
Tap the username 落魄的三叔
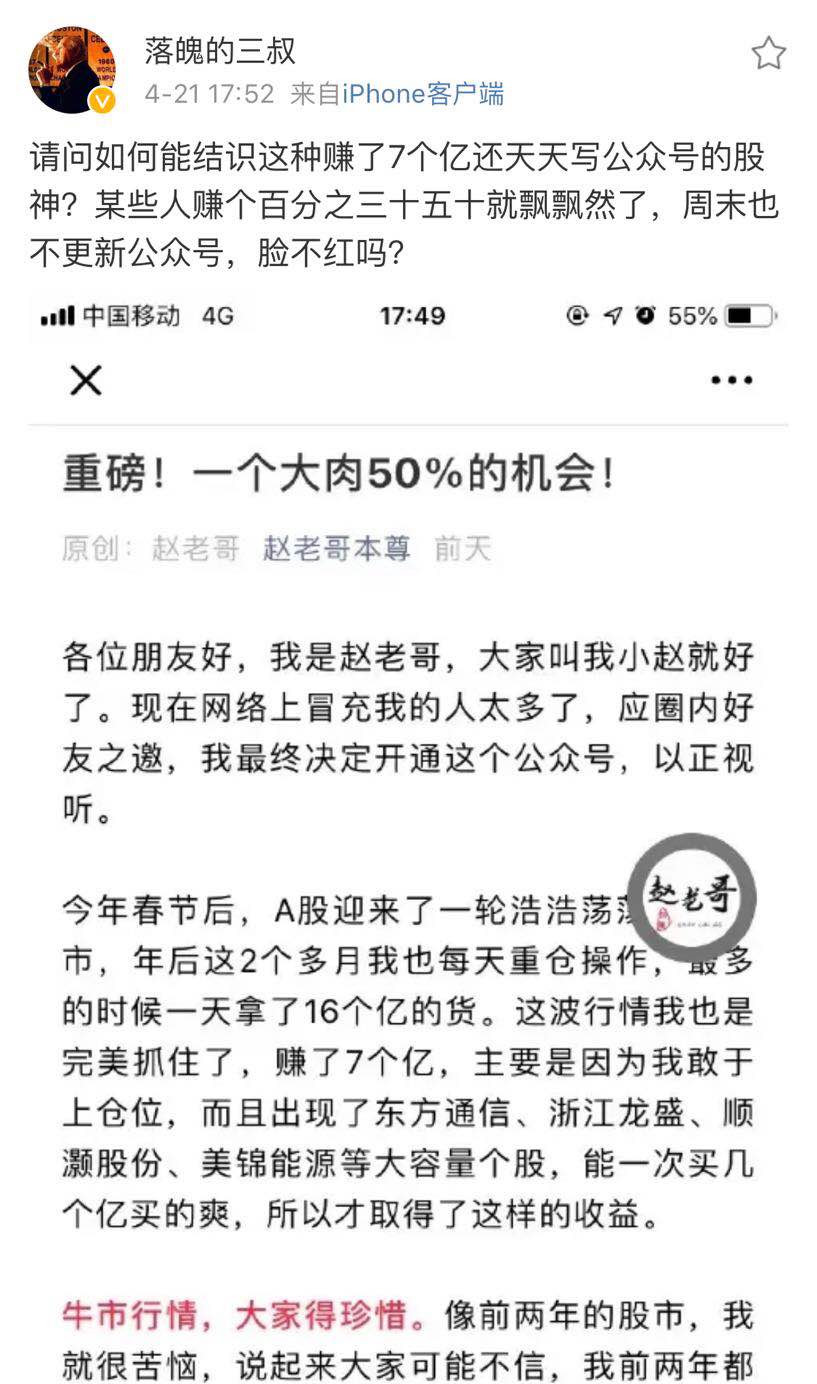coord(220,50)
